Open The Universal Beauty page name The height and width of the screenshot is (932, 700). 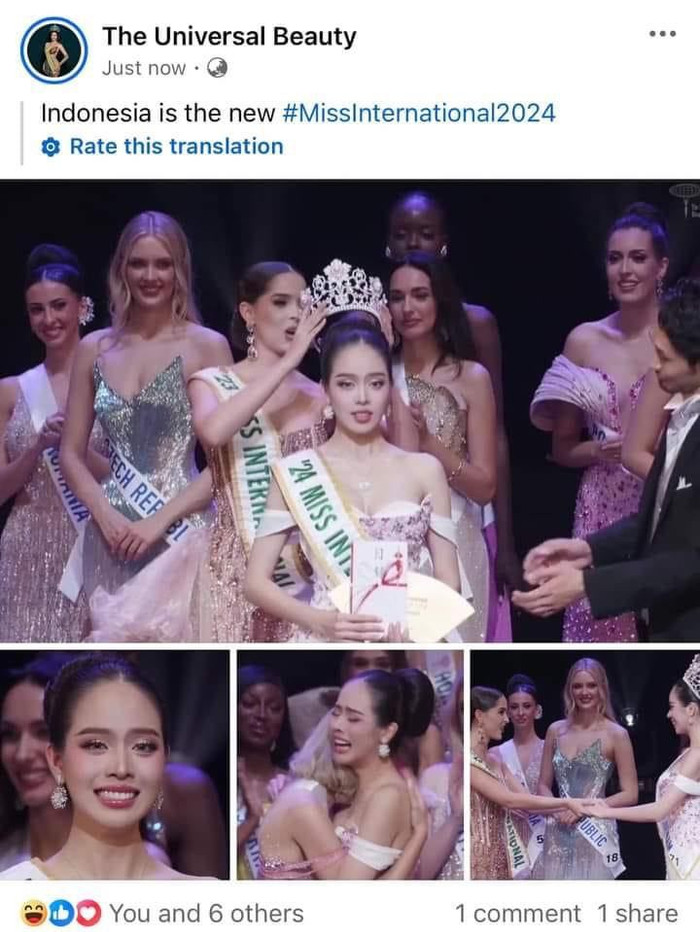pyautogui.click(x=229, y=37)
